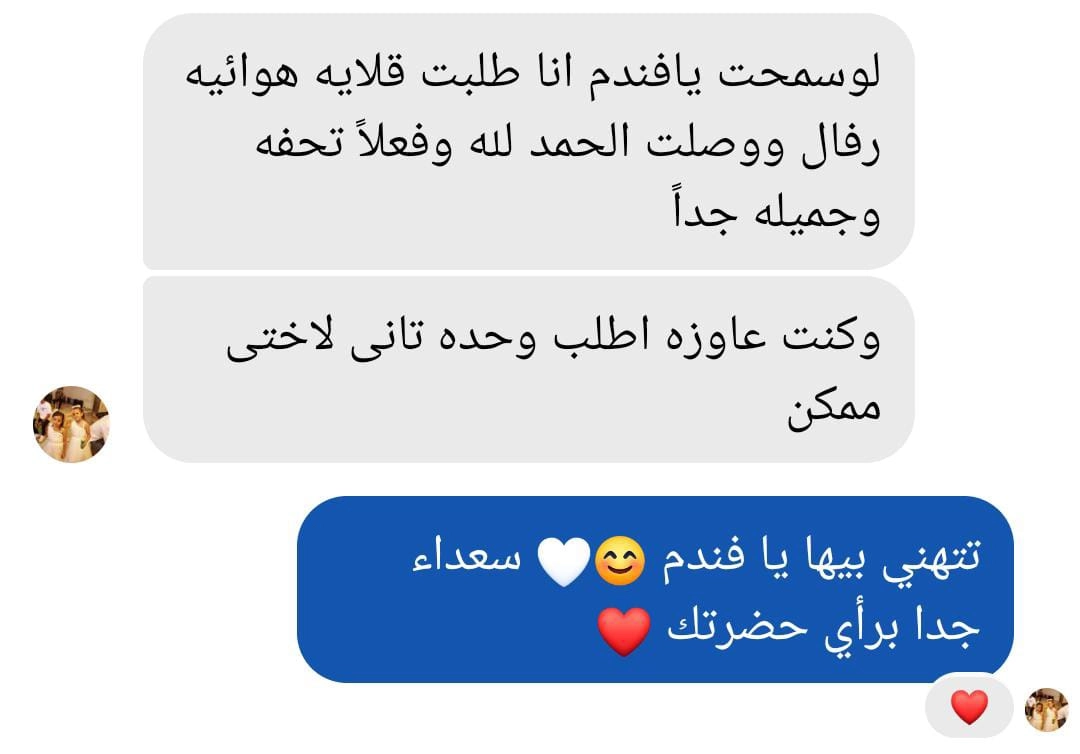1080x754 pixels.
Task: View the heart reaction on the reply
Action: pyautogui.click(x=968, y=707)
